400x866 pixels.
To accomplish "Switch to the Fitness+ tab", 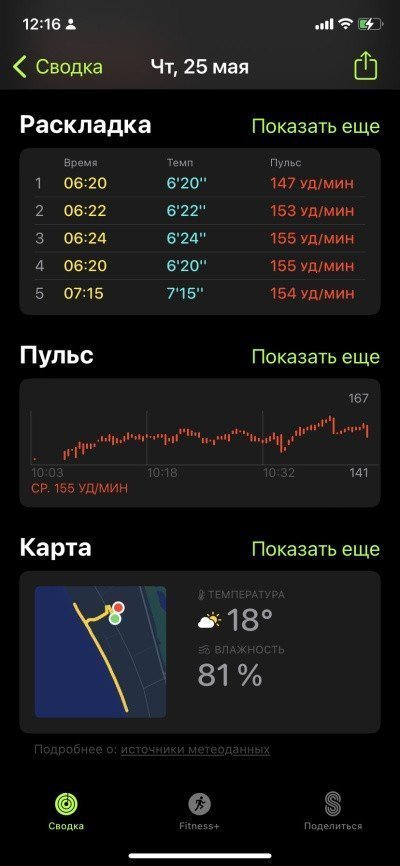I will tap(199, 811).
